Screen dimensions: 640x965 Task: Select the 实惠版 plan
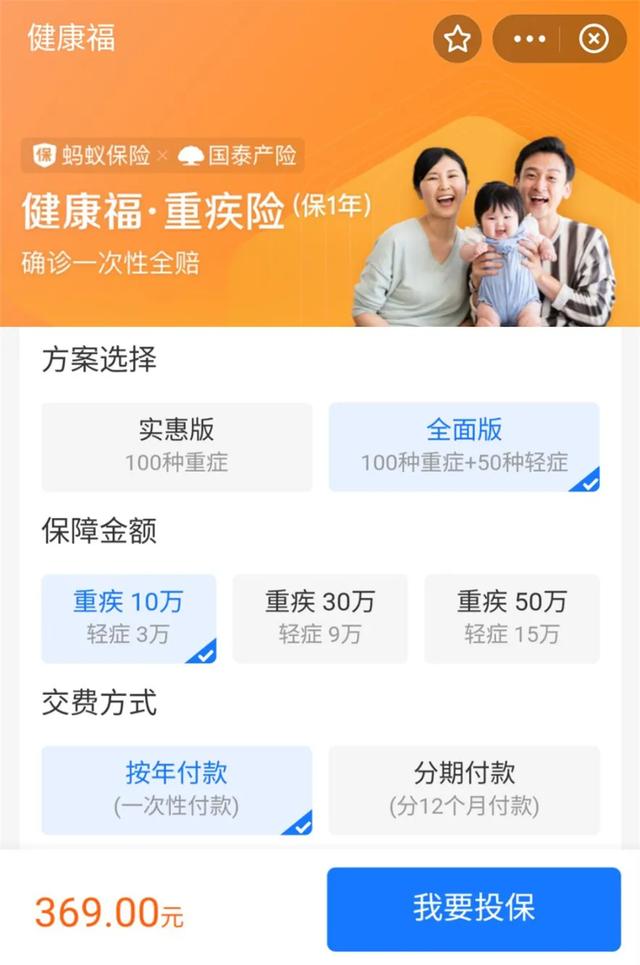point(176,446)
